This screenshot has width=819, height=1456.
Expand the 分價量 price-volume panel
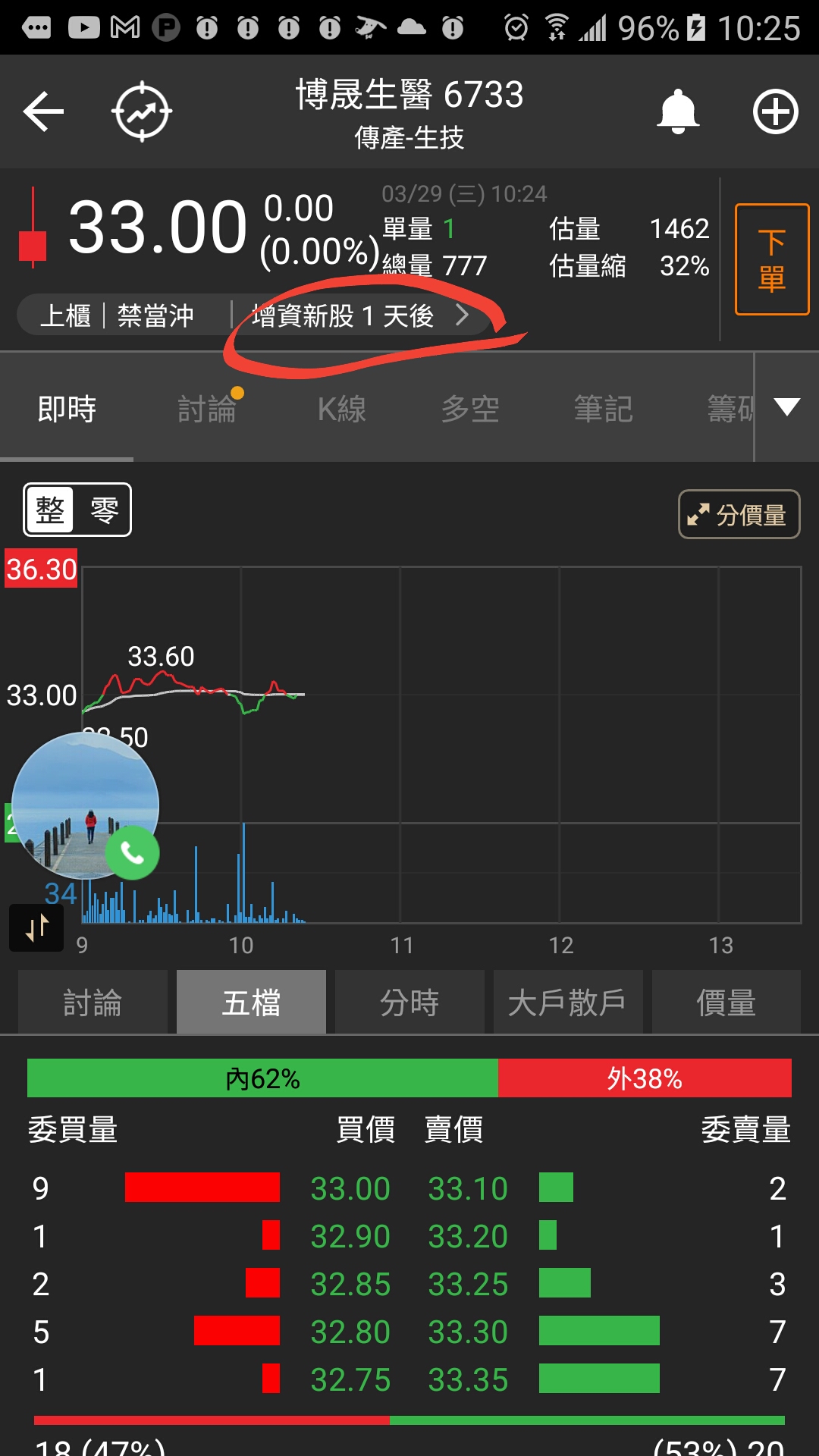[739, 514]
